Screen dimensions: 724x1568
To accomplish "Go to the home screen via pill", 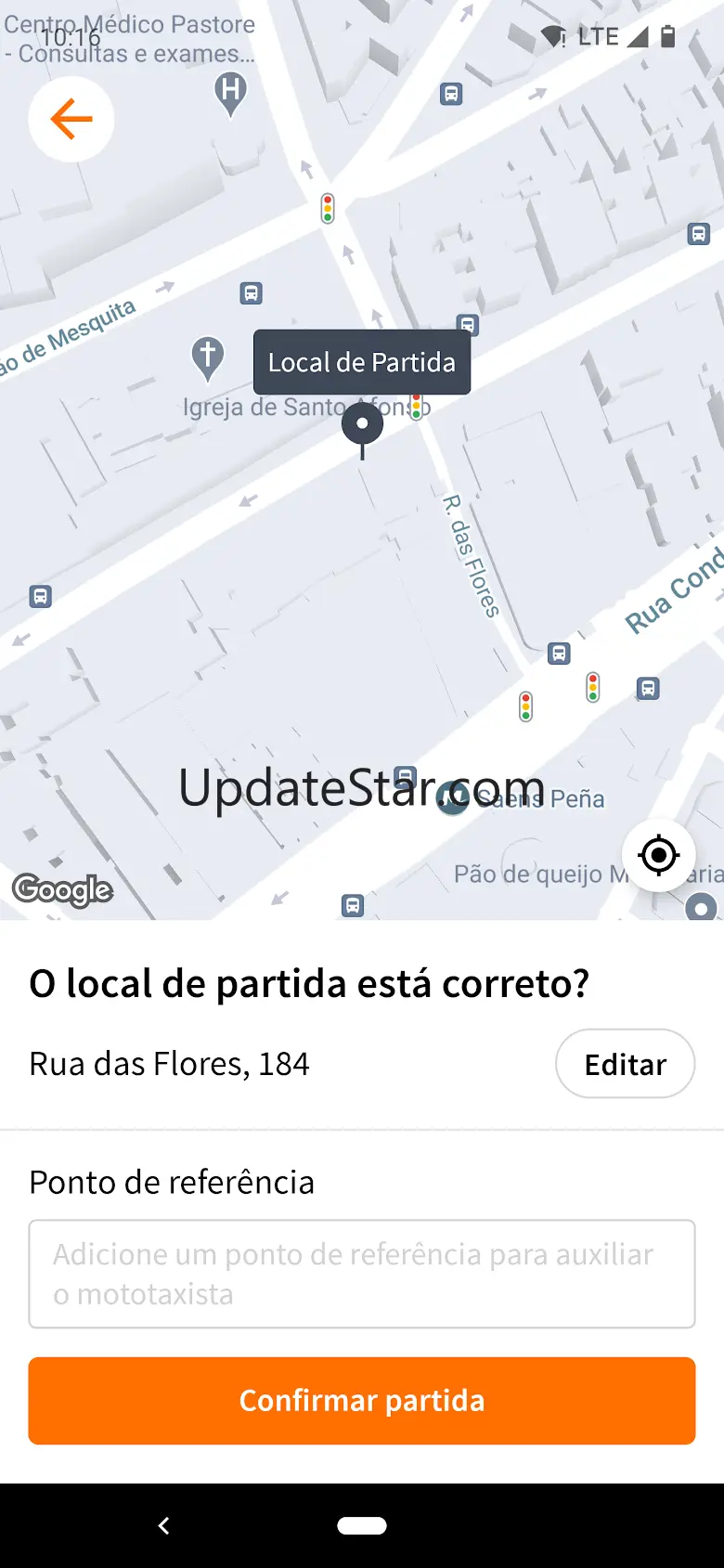I will click(x=362, y=1525).
